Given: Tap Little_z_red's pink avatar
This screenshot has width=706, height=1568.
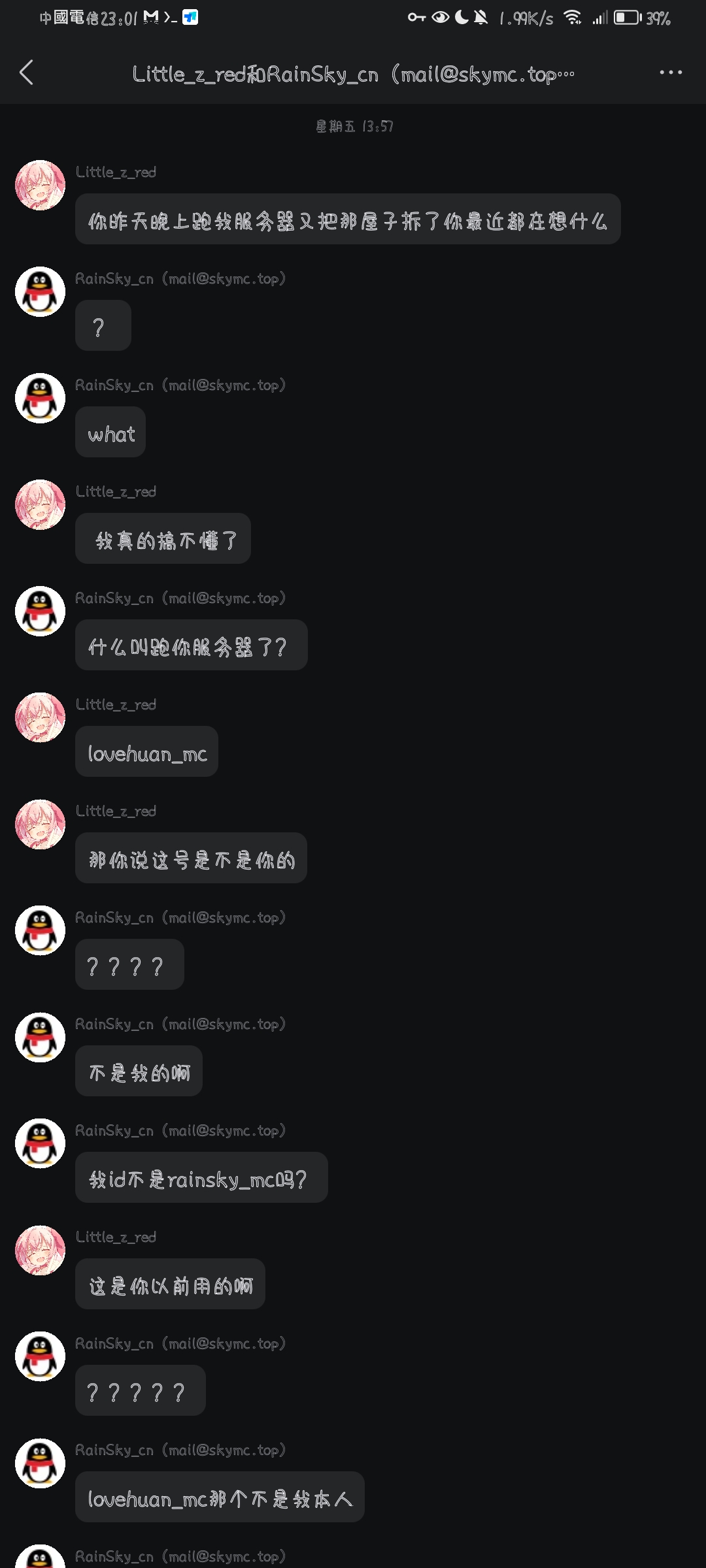Looking at the screenshot, I should click(x=39, y=186).
